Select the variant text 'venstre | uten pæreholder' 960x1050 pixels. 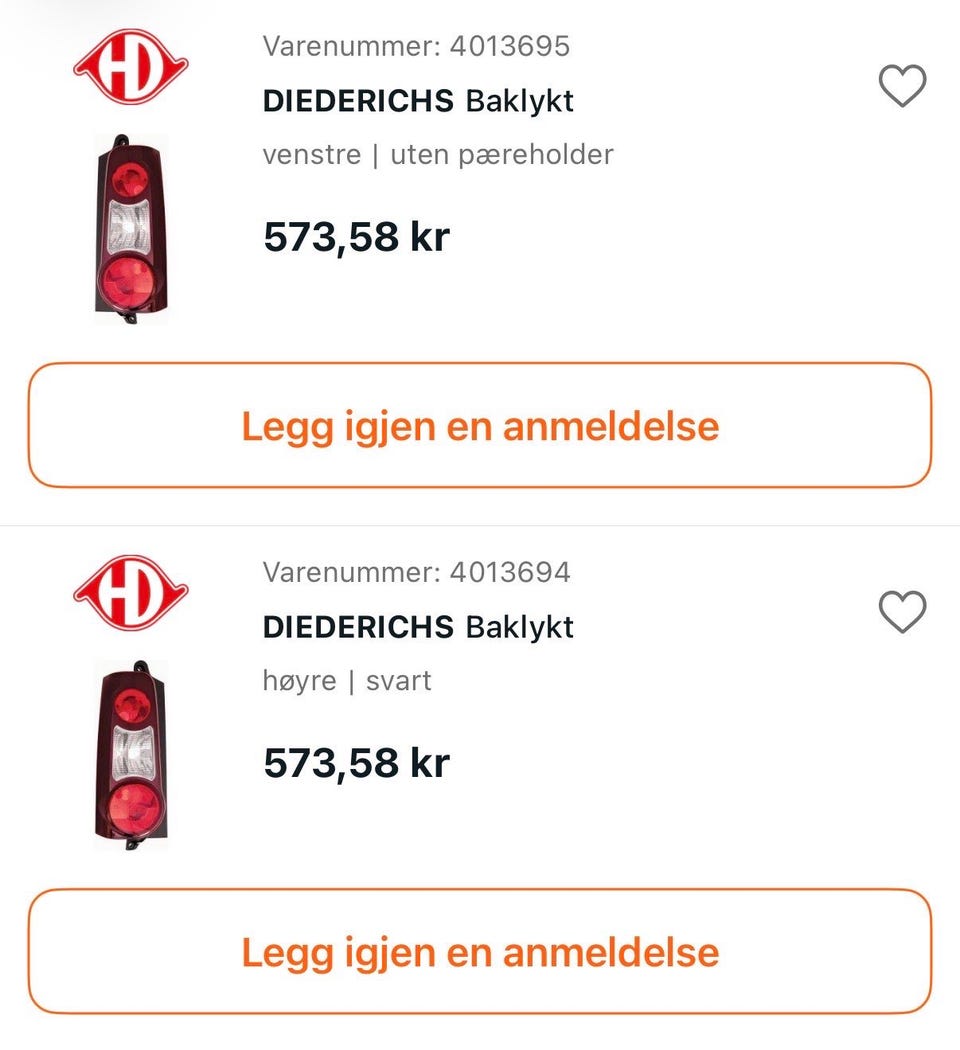[440, 154]
